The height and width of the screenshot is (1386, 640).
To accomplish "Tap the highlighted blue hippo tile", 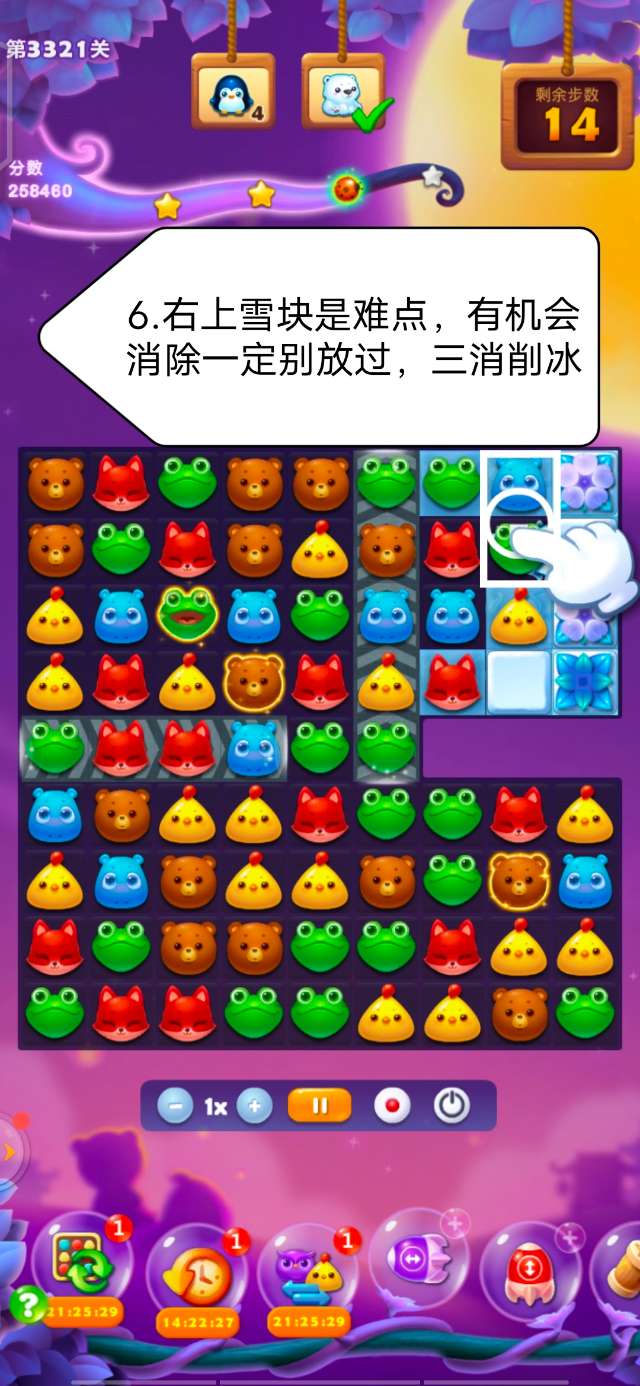I will (x=520, y=484).
